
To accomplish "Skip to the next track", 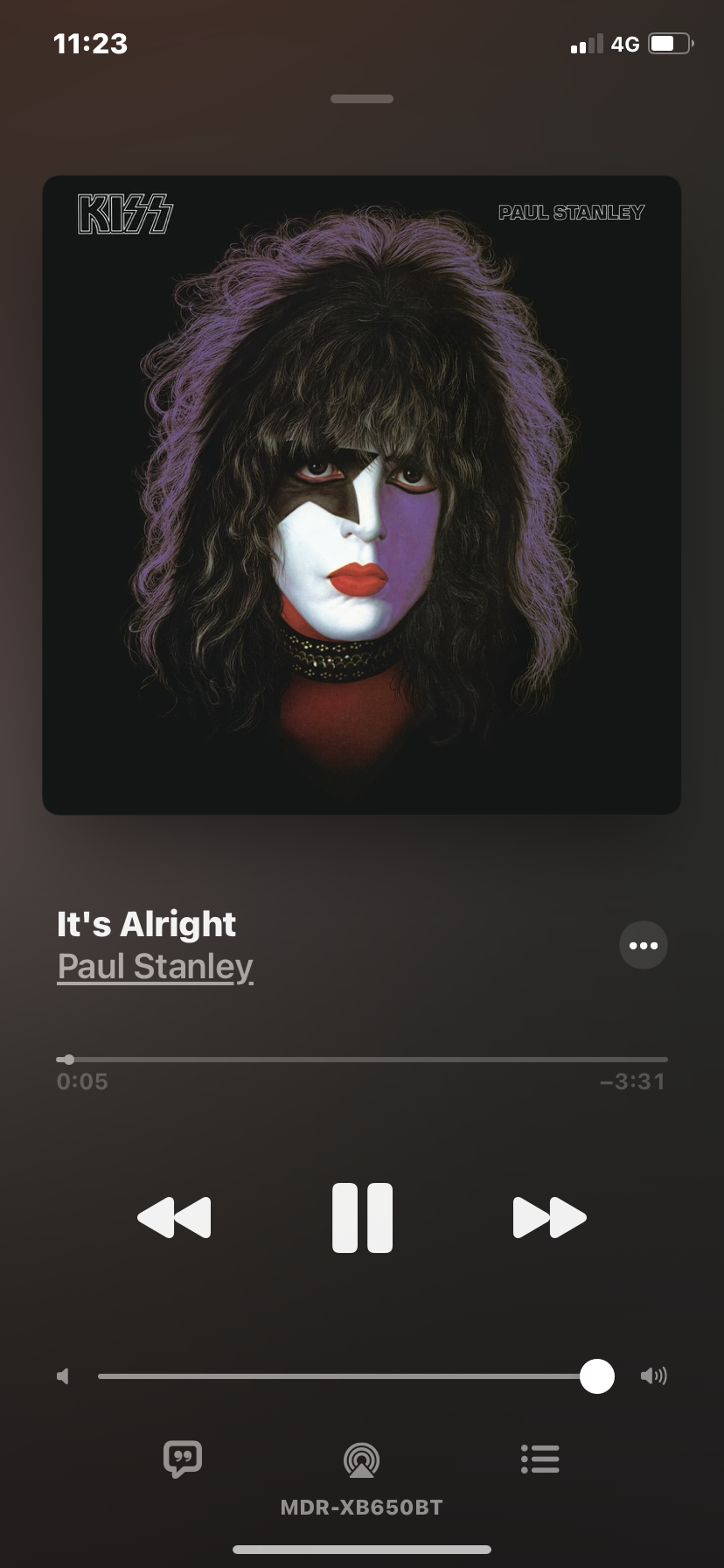I will tap(549, 1217).
